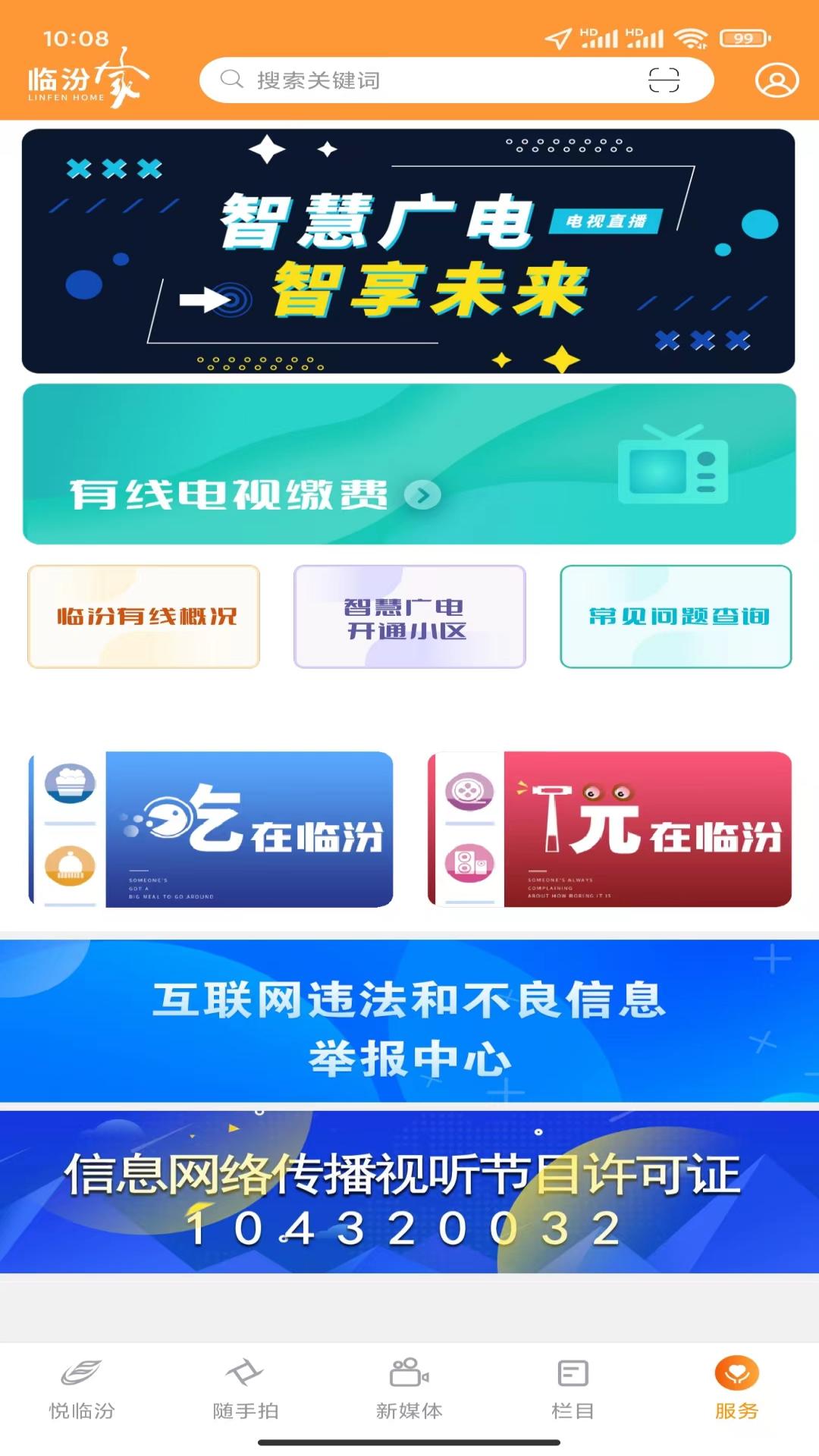Viewport: 819px width, 1456px height.
Task: Open 信息网络传播视听节目许可证 banner
Action: [409, 1192]
